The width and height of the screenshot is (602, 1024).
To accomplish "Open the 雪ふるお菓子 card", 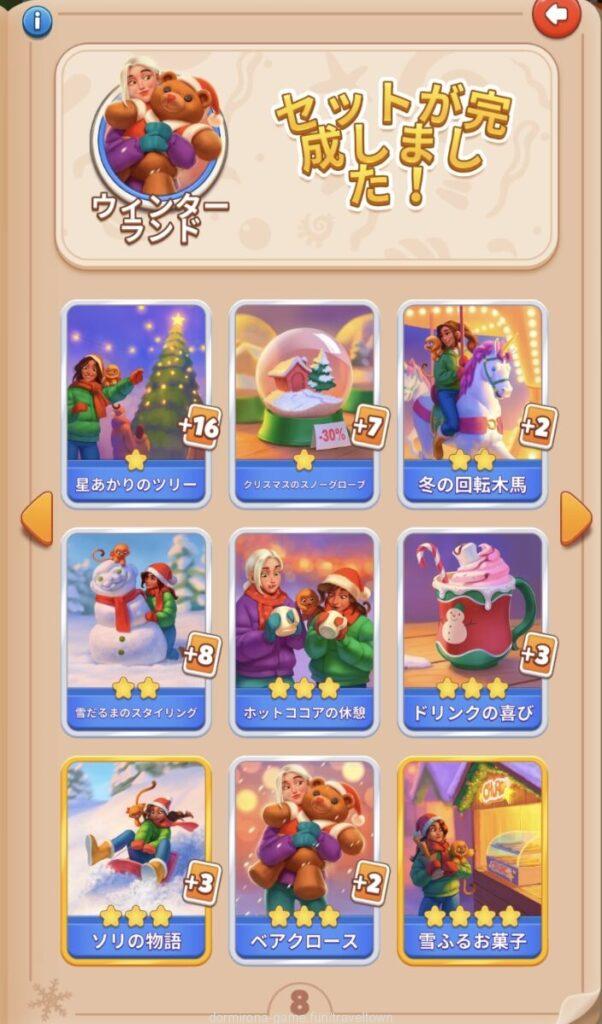I will point(473,858).
